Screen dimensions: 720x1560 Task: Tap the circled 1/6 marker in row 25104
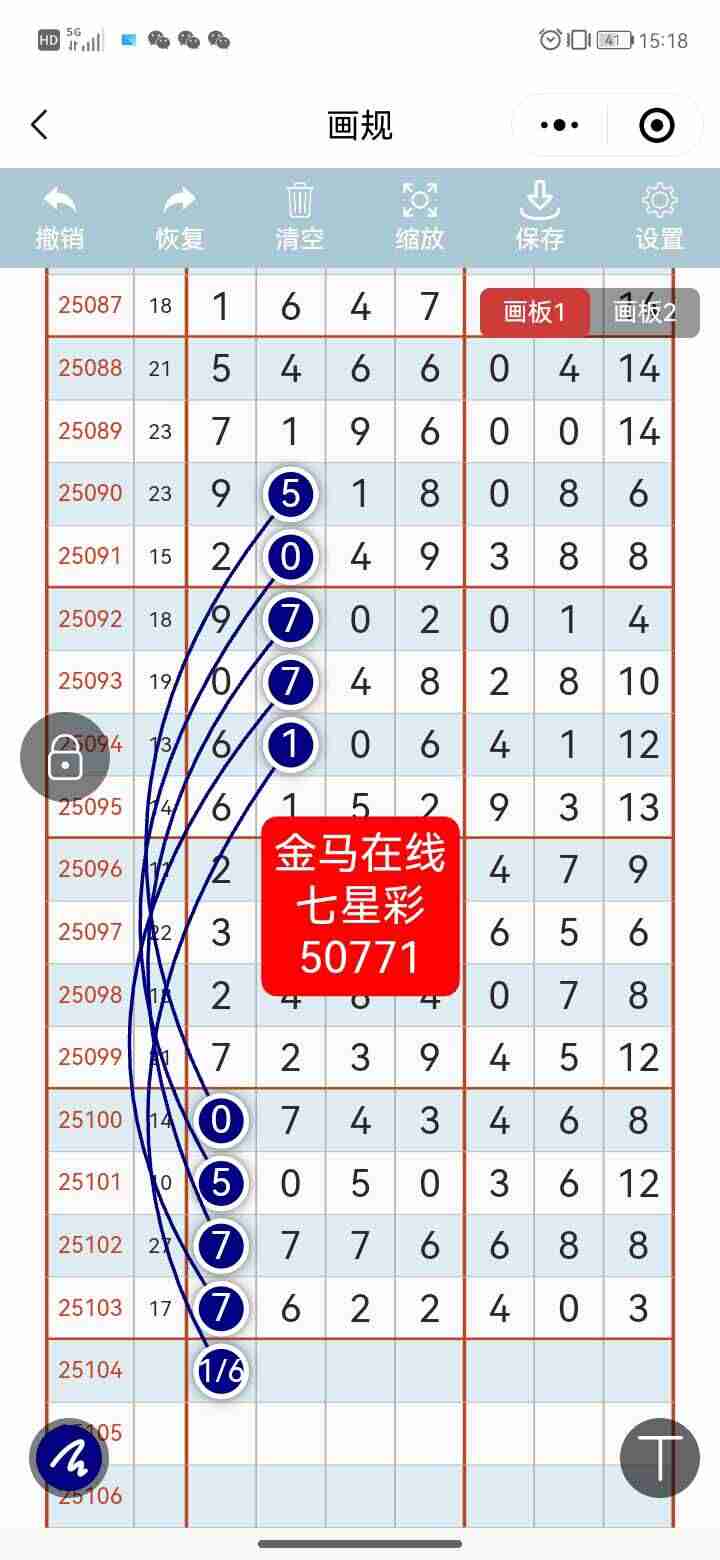[220, 1370]
